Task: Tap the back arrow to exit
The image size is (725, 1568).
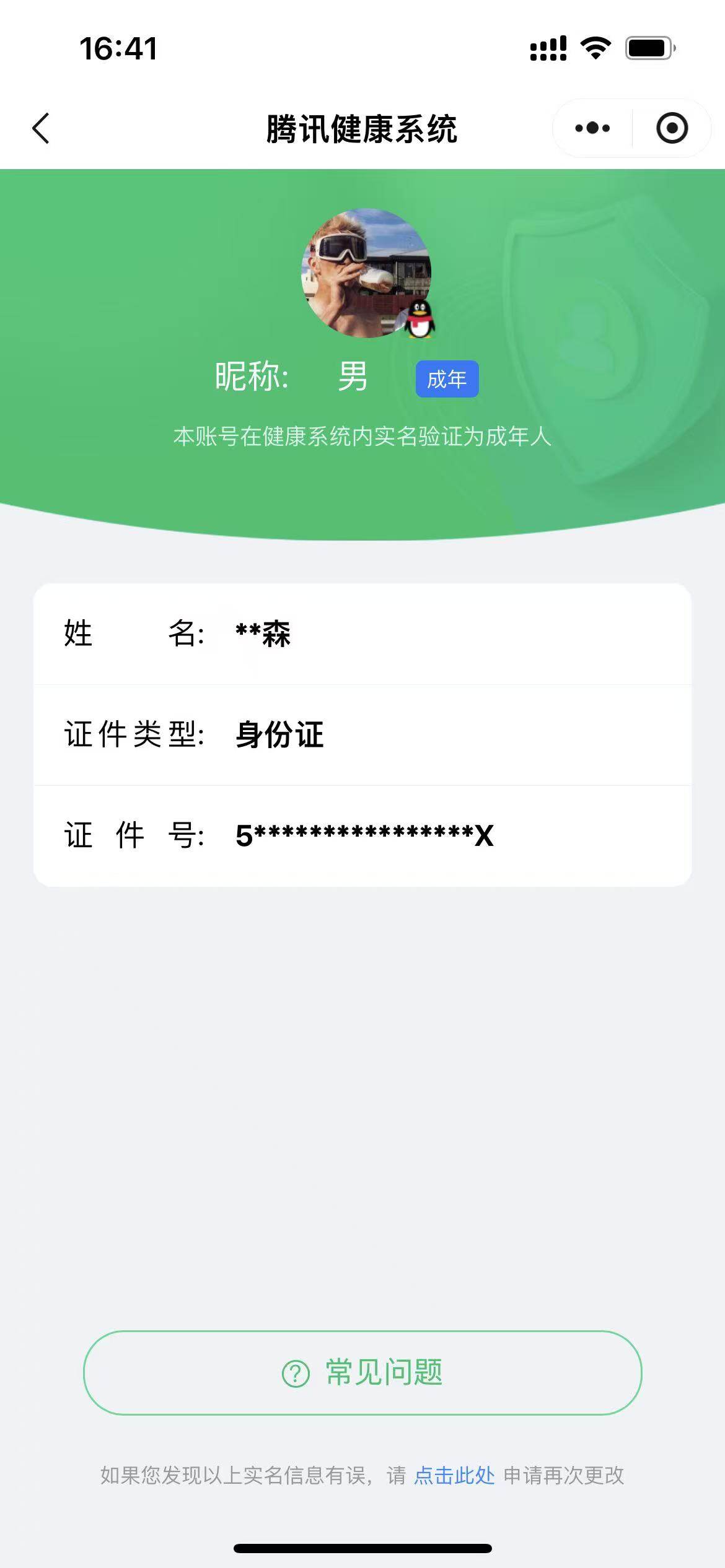Action: (40, 128)
